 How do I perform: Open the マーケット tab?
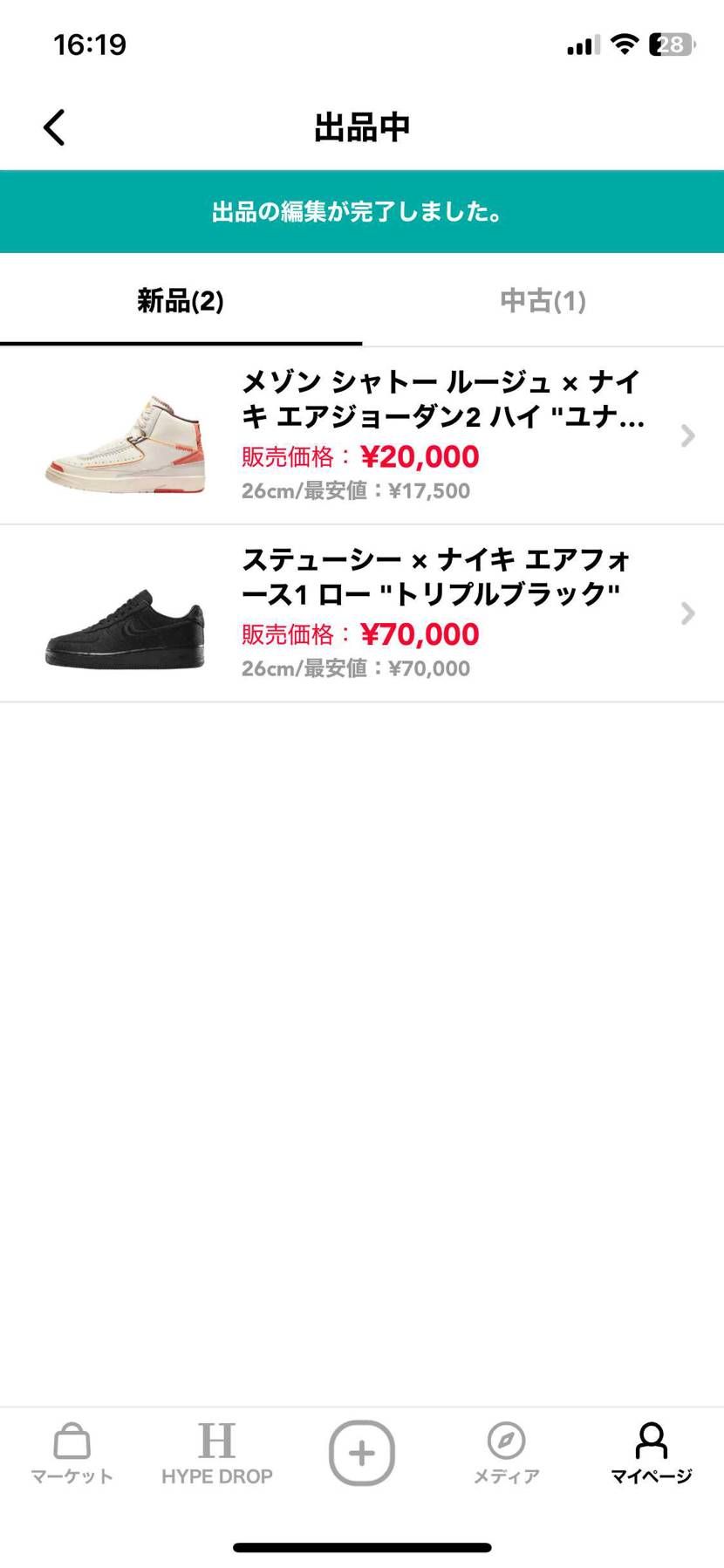pyautogui.click(x=72, y=1453)
